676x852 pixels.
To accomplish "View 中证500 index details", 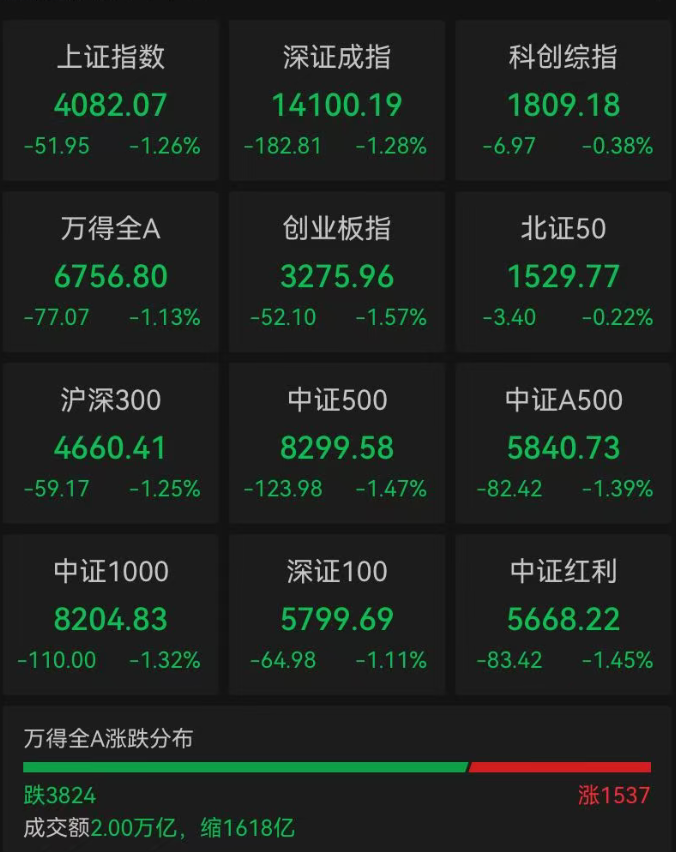I will (x=337, y=444).
